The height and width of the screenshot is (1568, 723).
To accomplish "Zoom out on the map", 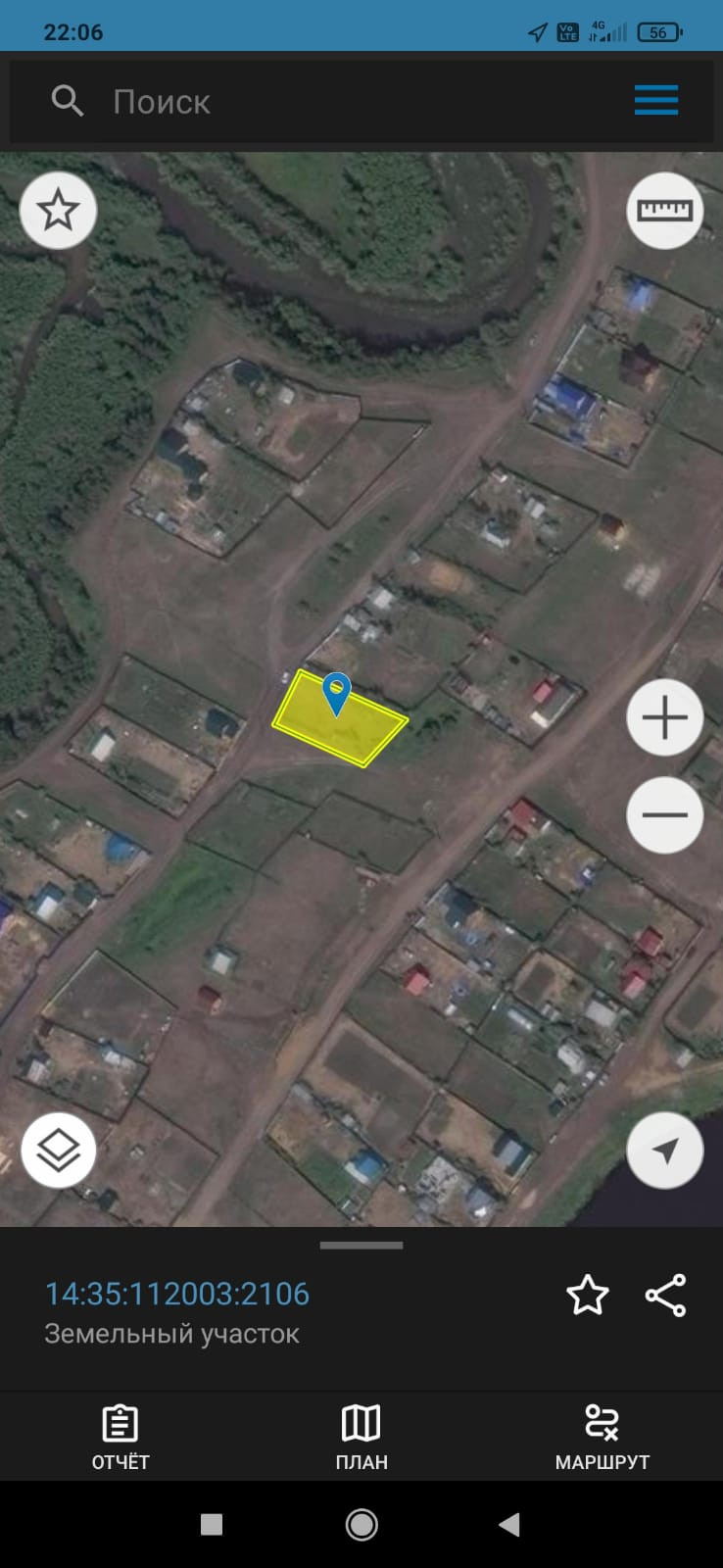I will pos(664,814).
